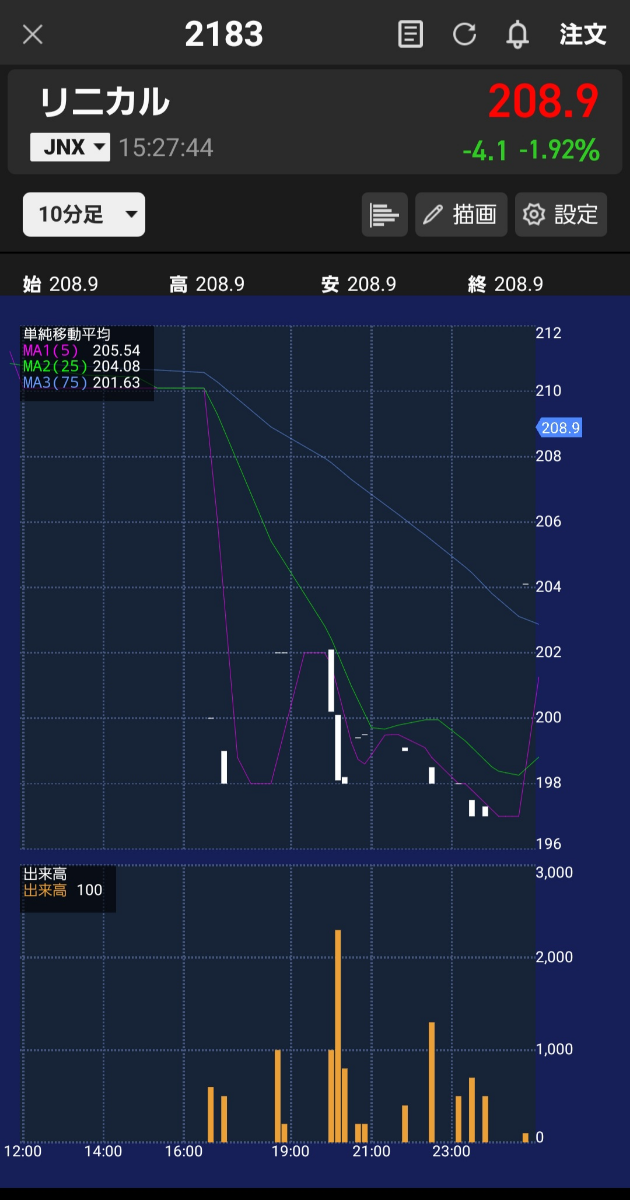Change the 10分足 chart interval
This screenshot has height=1200, width=630.
click(84, 214)
